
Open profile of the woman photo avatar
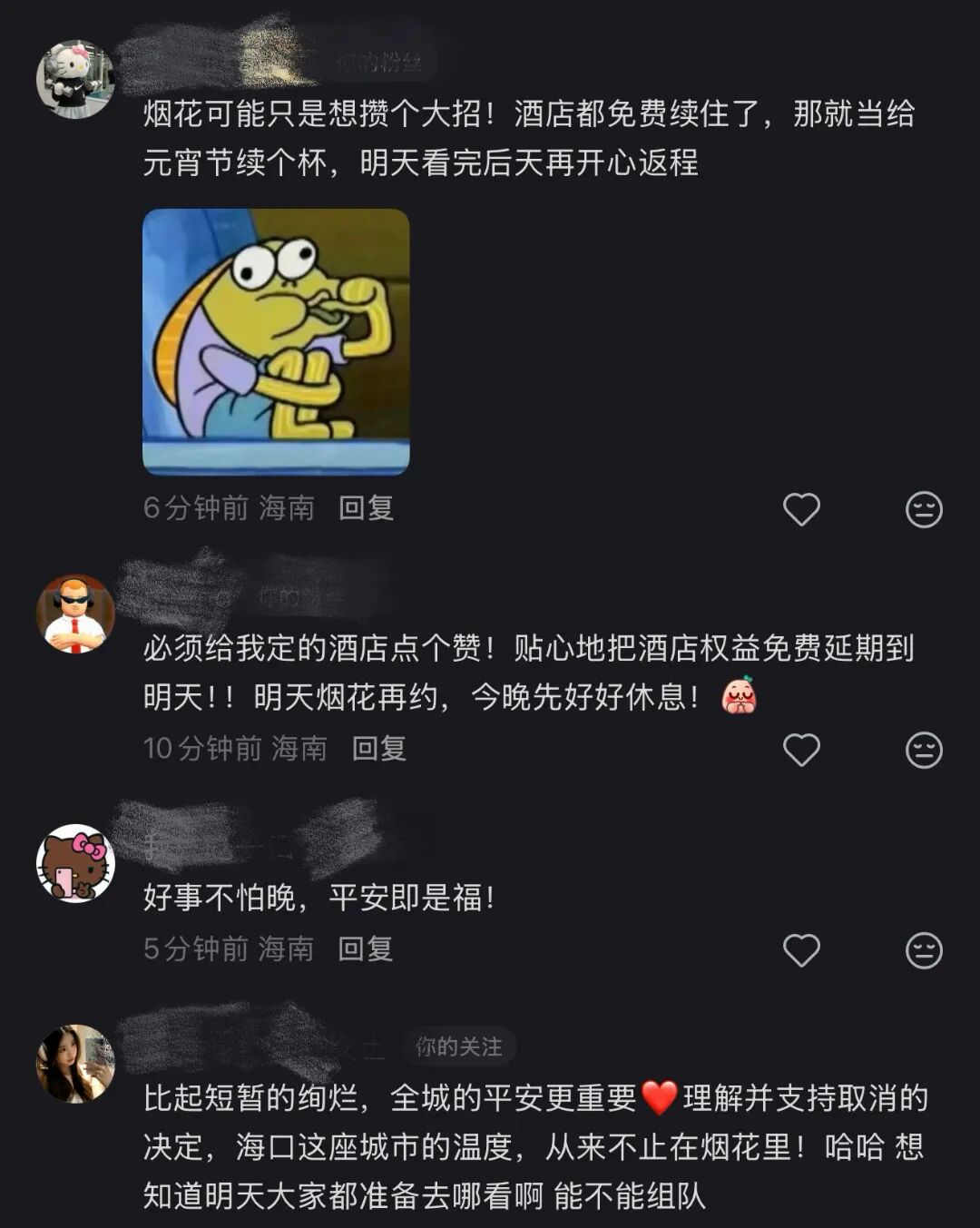coord(75,1063)
